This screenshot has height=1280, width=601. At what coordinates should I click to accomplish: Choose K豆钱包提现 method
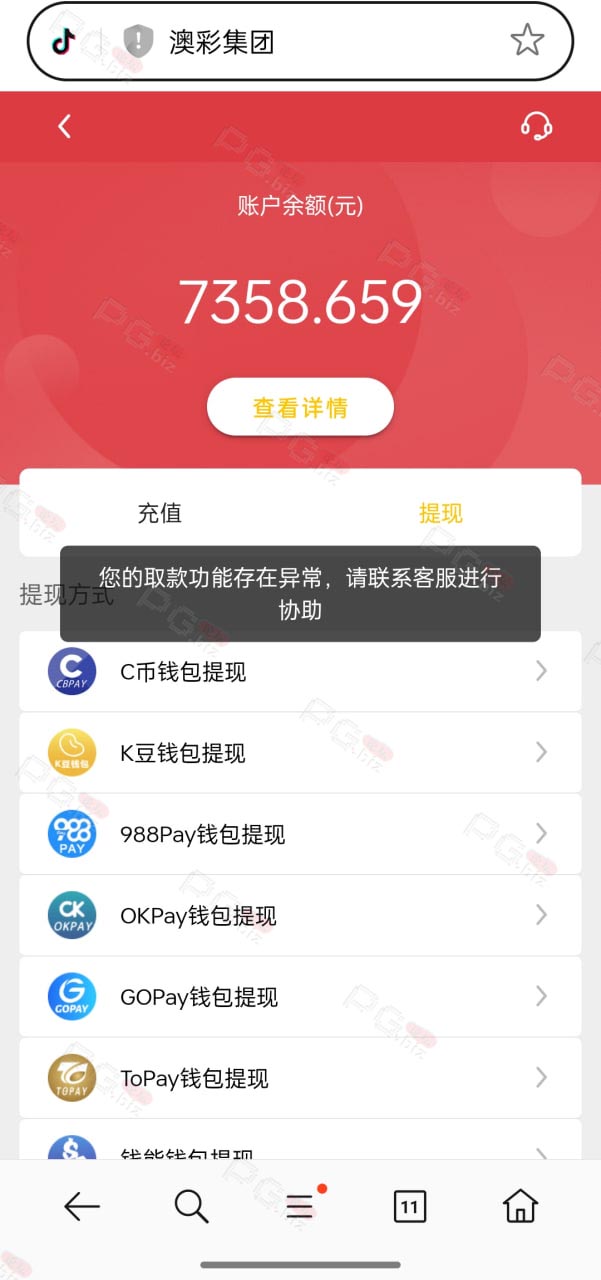(300, 753)
